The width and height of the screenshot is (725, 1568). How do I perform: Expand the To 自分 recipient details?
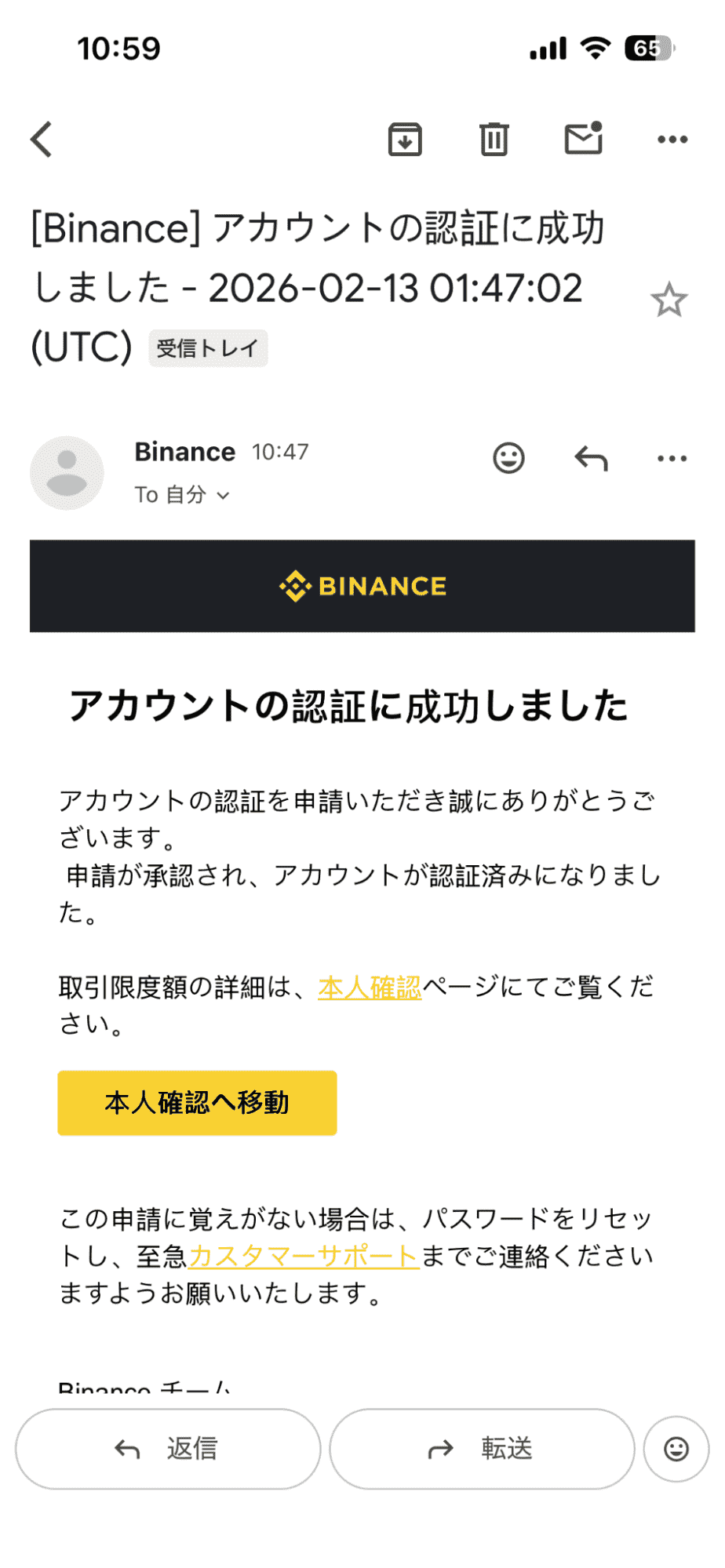coord(182,495)
